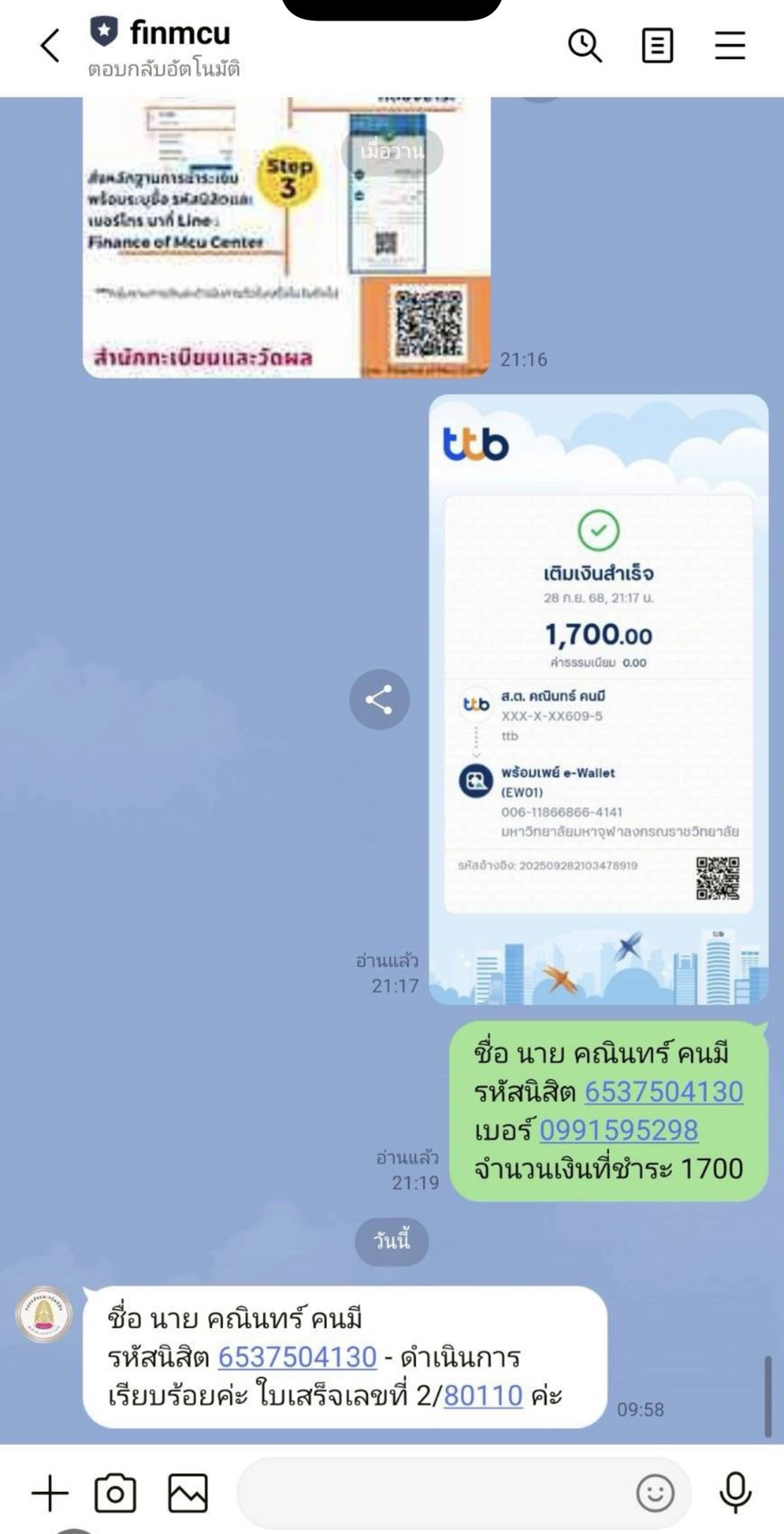Tap phone number link 0991595298
784x1534 pixels.
click(x=618, y=1130)
